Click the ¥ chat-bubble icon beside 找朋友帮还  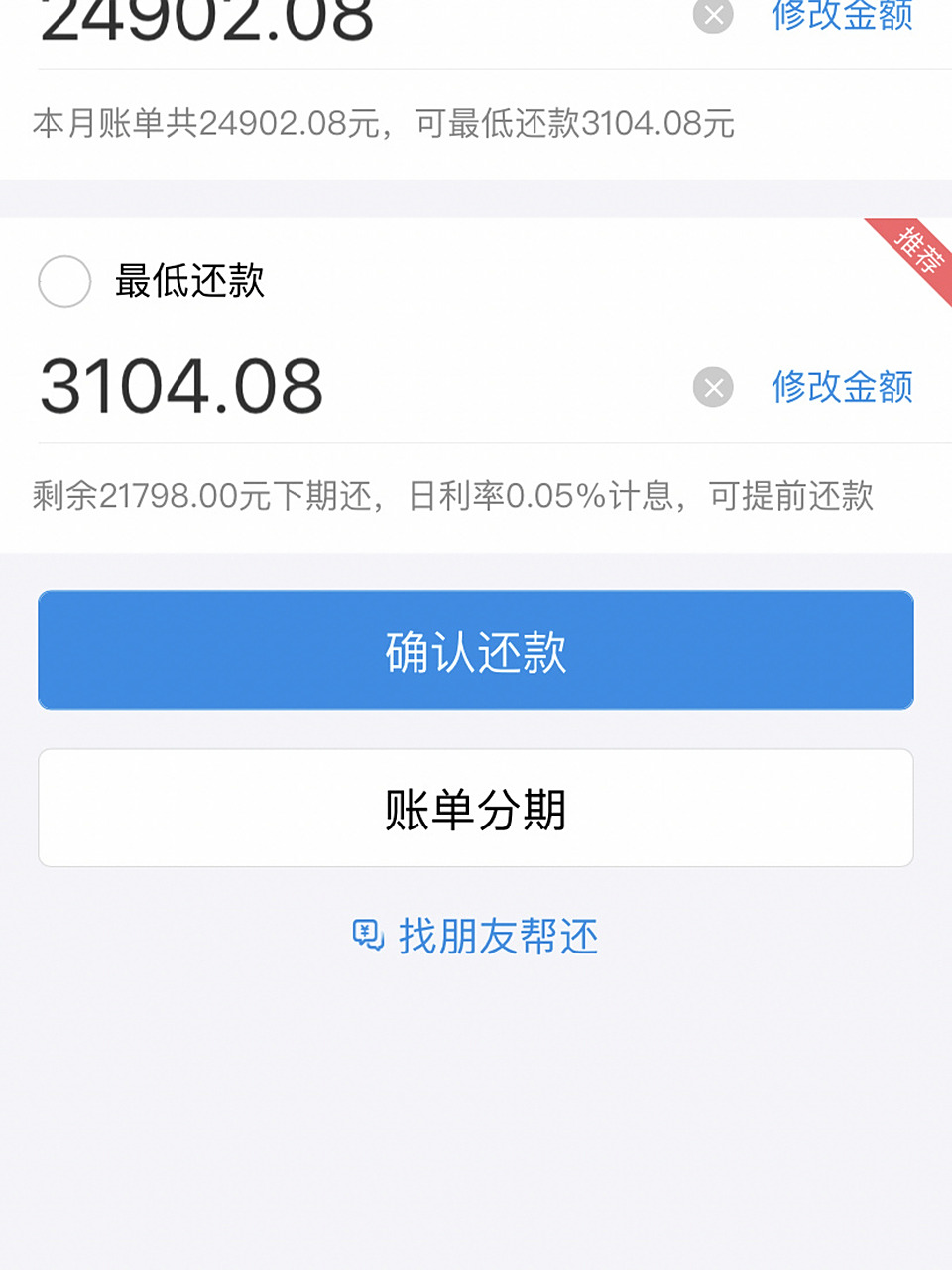tap(367, 934)
